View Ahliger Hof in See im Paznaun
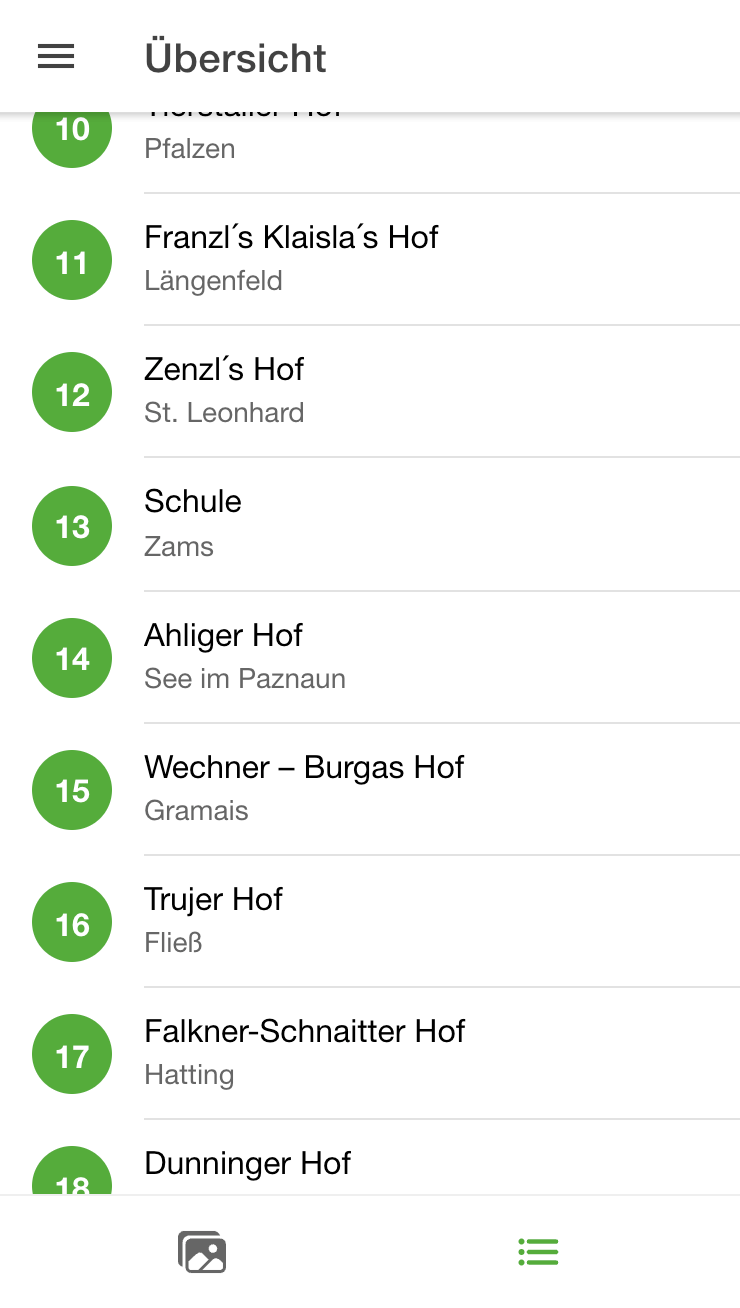 click(370, 656)
